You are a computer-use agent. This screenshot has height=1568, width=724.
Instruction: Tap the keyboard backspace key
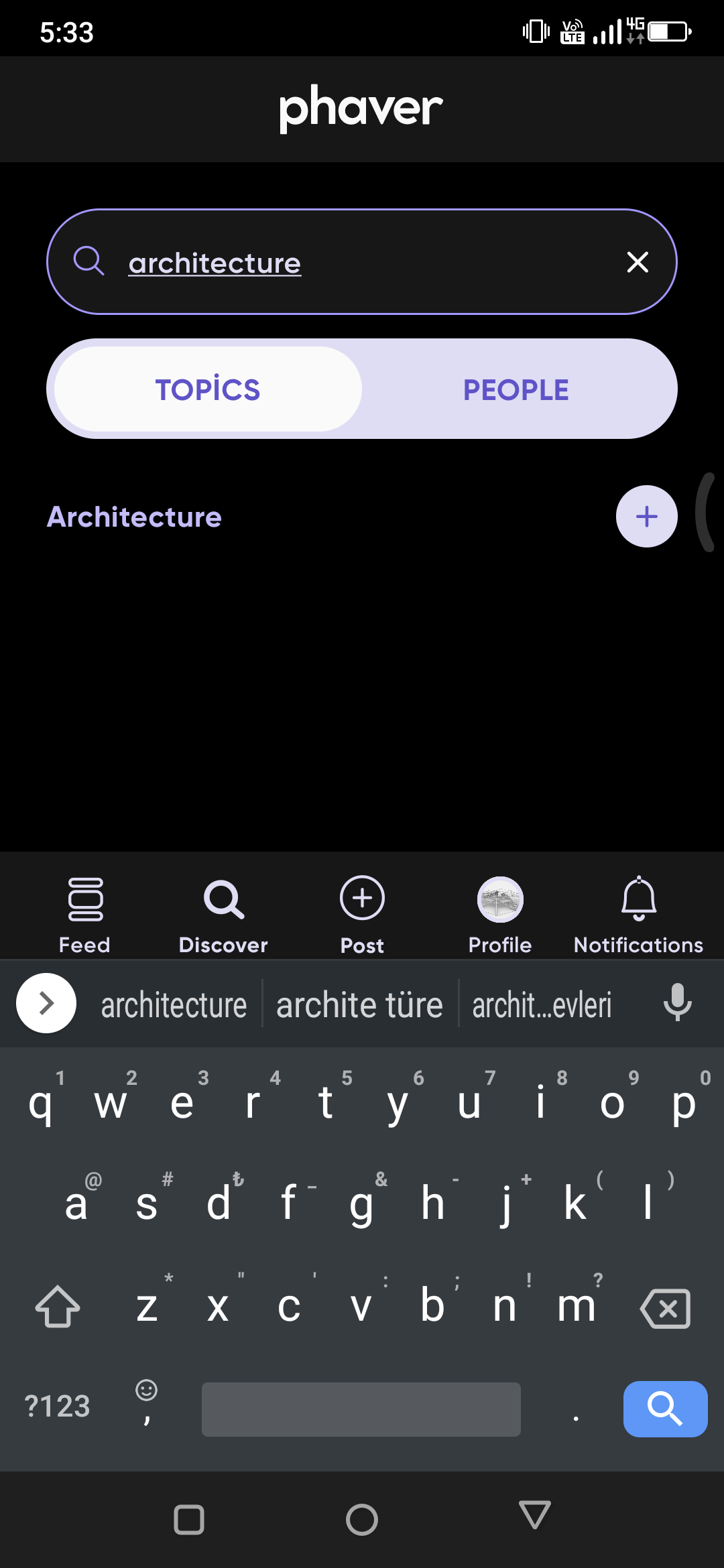[665, 1308]
